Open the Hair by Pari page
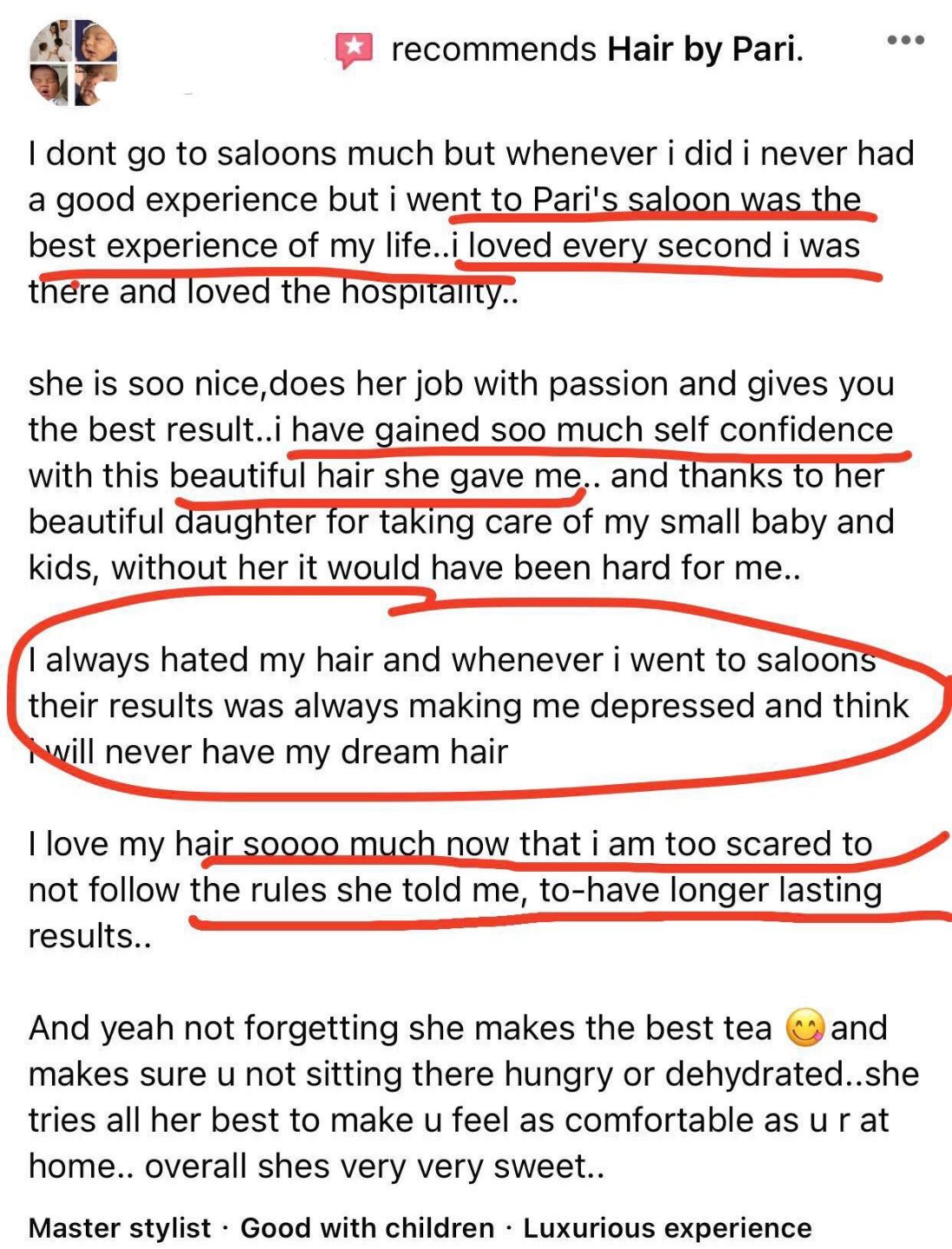The height and width of the screenshot is (1249, 952). pyautogui.click(x=704, y=50)
